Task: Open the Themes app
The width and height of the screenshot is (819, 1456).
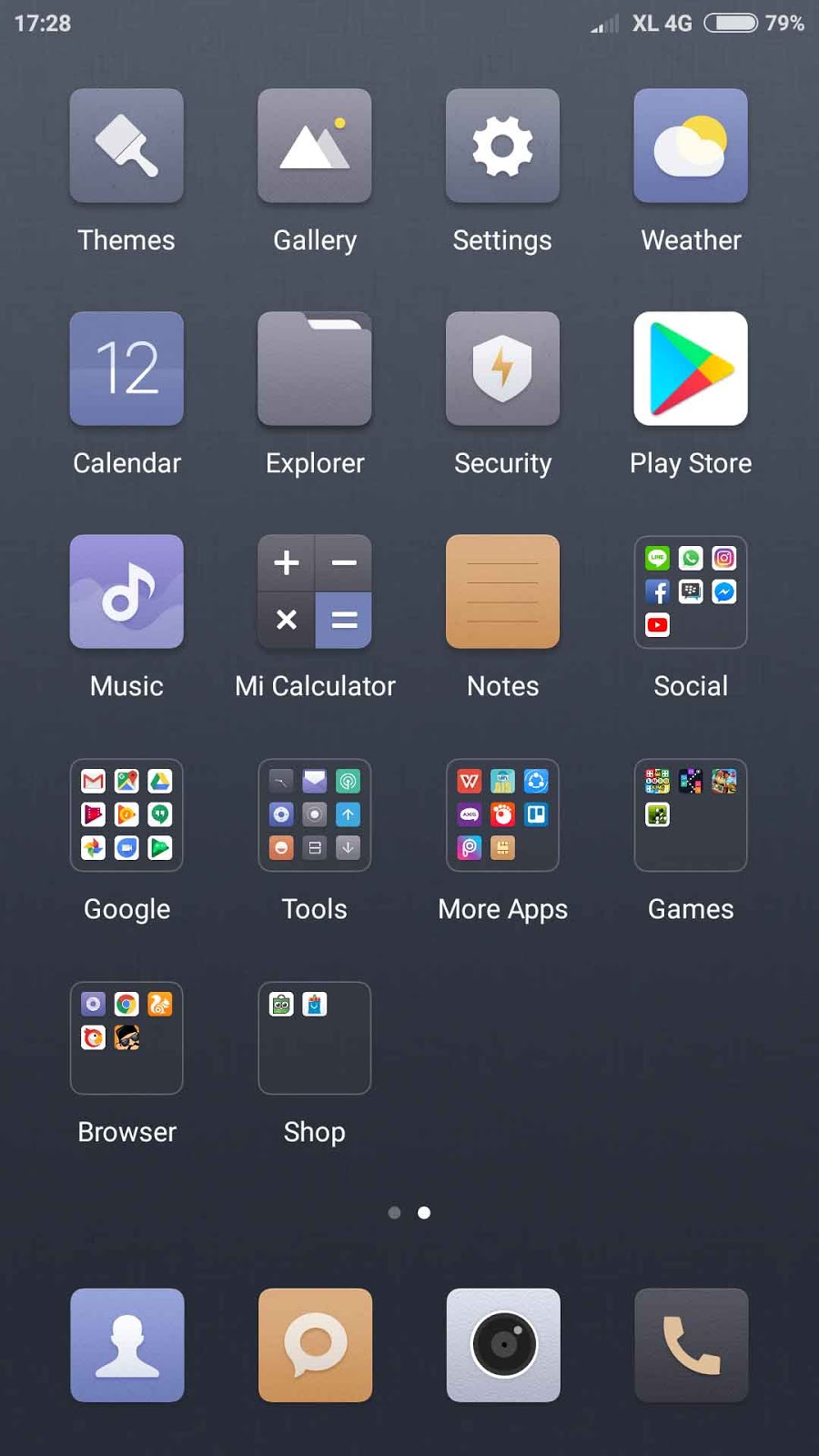Action: pos(126,146)
